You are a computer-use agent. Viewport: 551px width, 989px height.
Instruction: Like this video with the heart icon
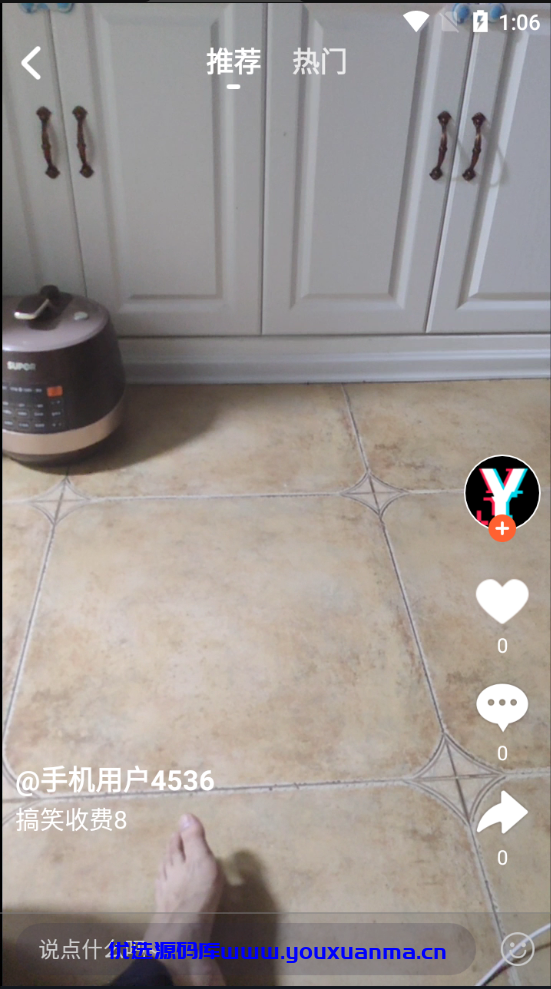pyautogui.click(x=502, y=601)
